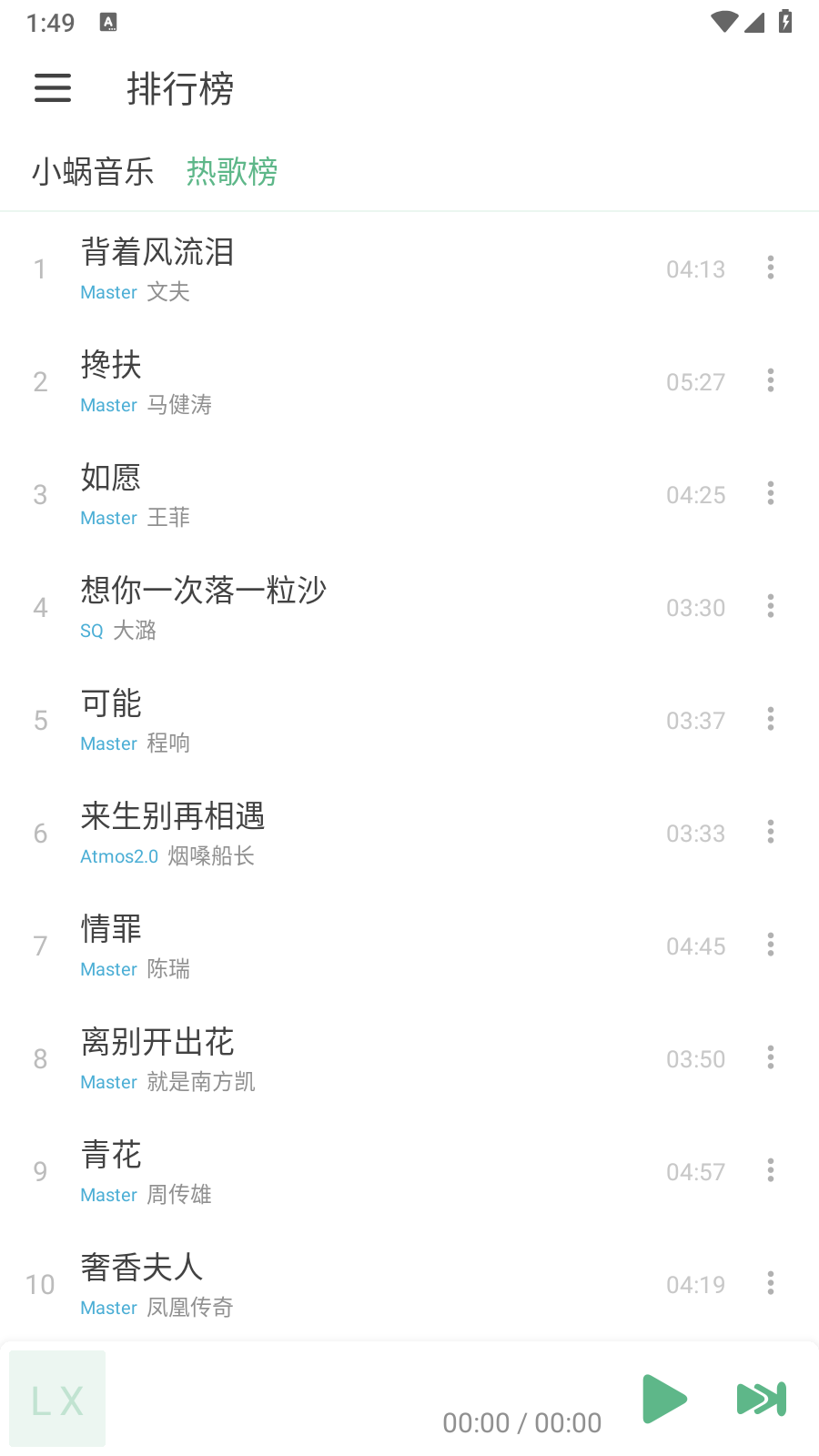Image resolution: width=819 pixels, height=1456 pixels.
Task: Tap the 排行榜 title
Action: [181, 88]
